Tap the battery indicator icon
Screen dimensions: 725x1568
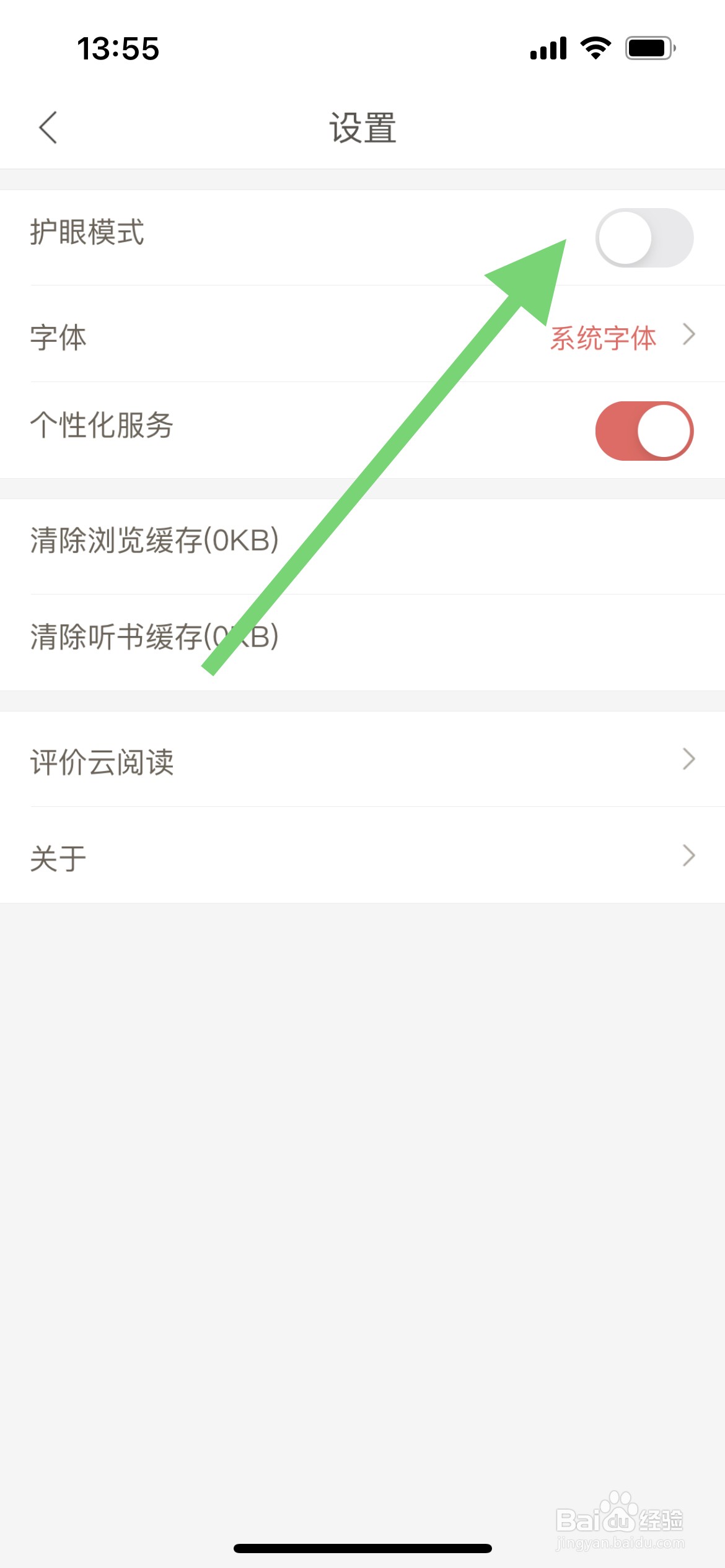pos(647,48)
